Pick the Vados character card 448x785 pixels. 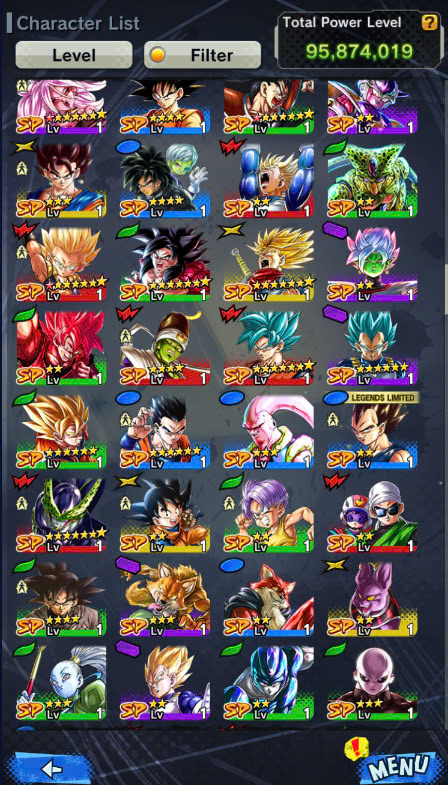tap(61, 682)
